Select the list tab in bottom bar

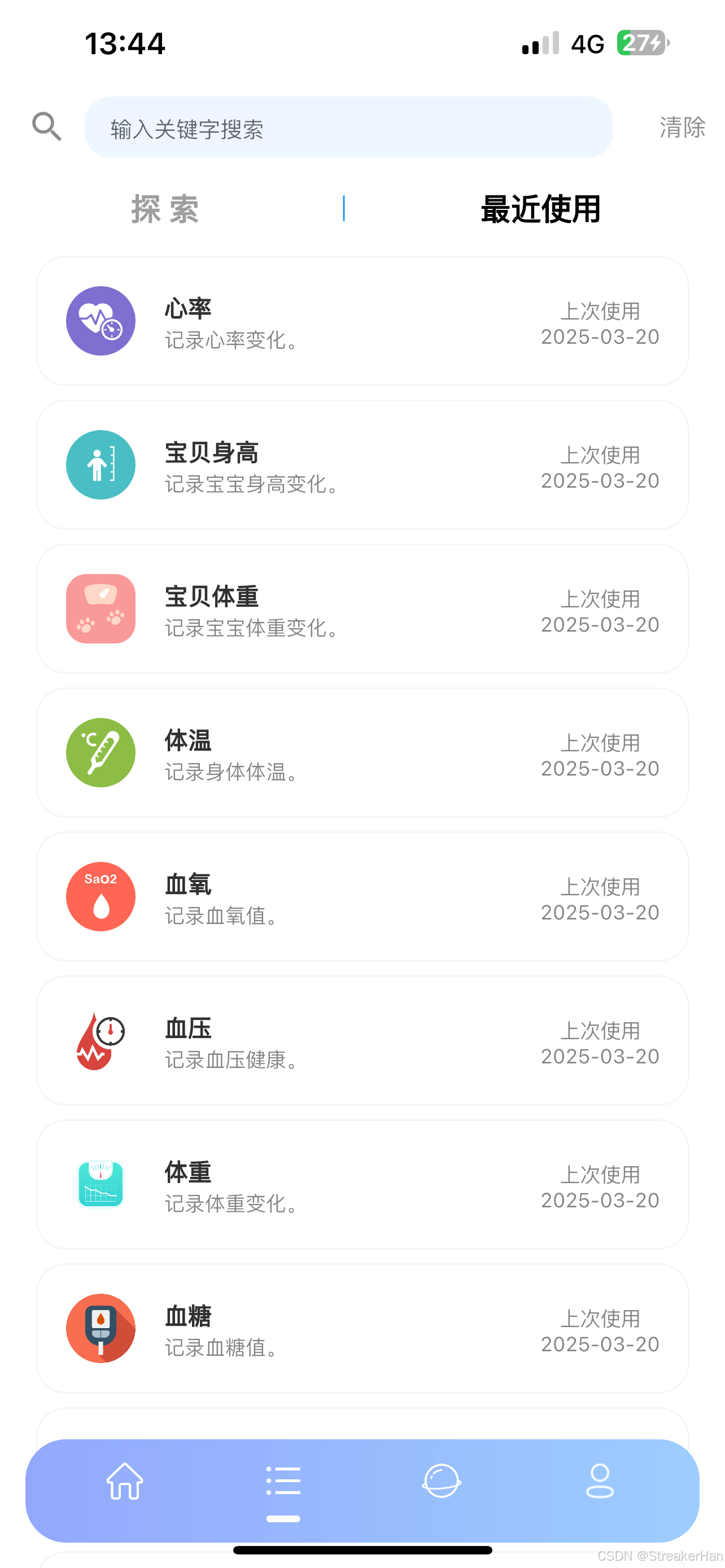[x=283, y=1482]
